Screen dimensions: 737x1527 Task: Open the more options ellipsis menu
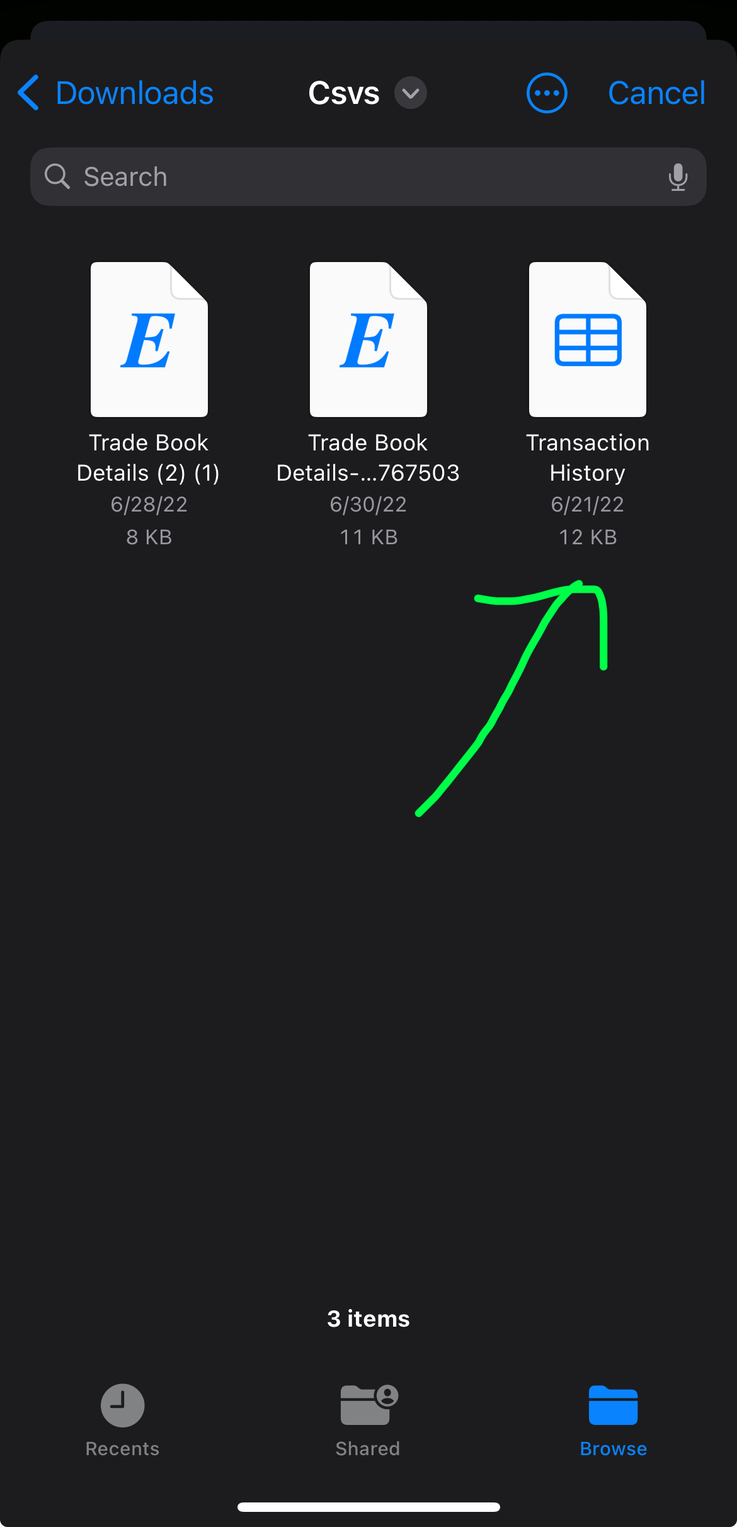click(546, 93)
